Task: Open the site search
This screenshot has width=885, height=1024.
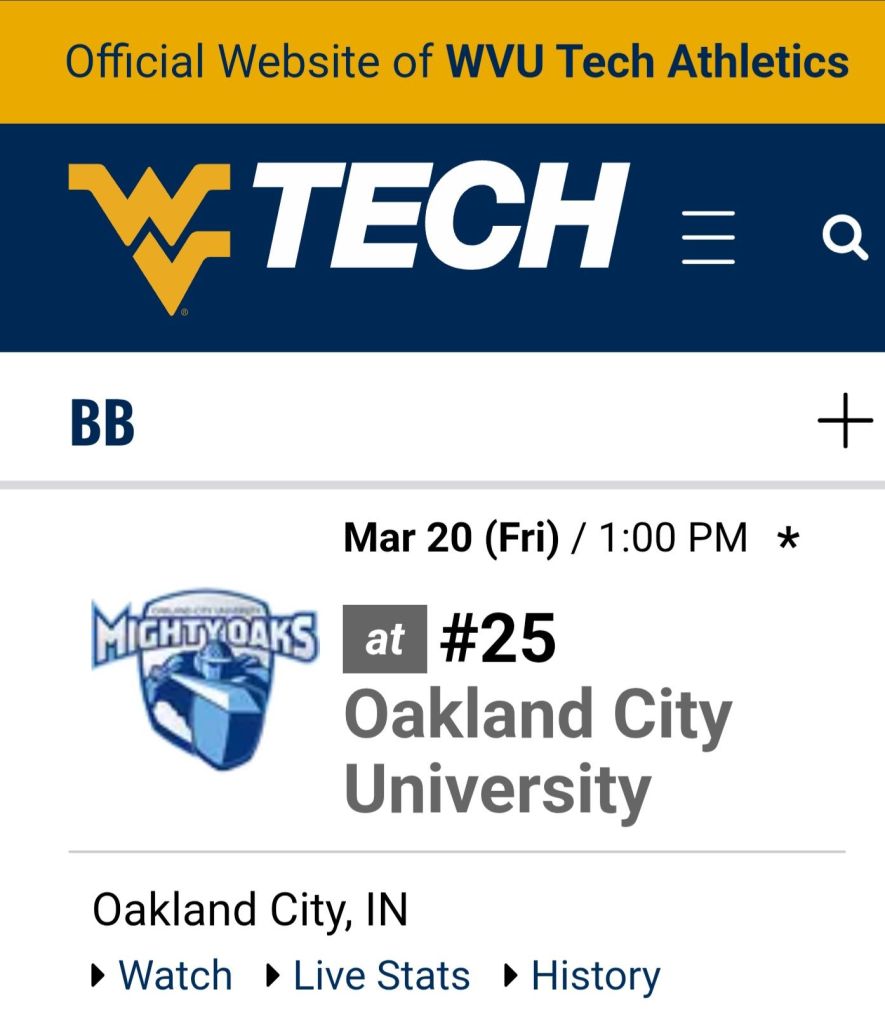Action: pyautogui.click(x=844, y=239)
